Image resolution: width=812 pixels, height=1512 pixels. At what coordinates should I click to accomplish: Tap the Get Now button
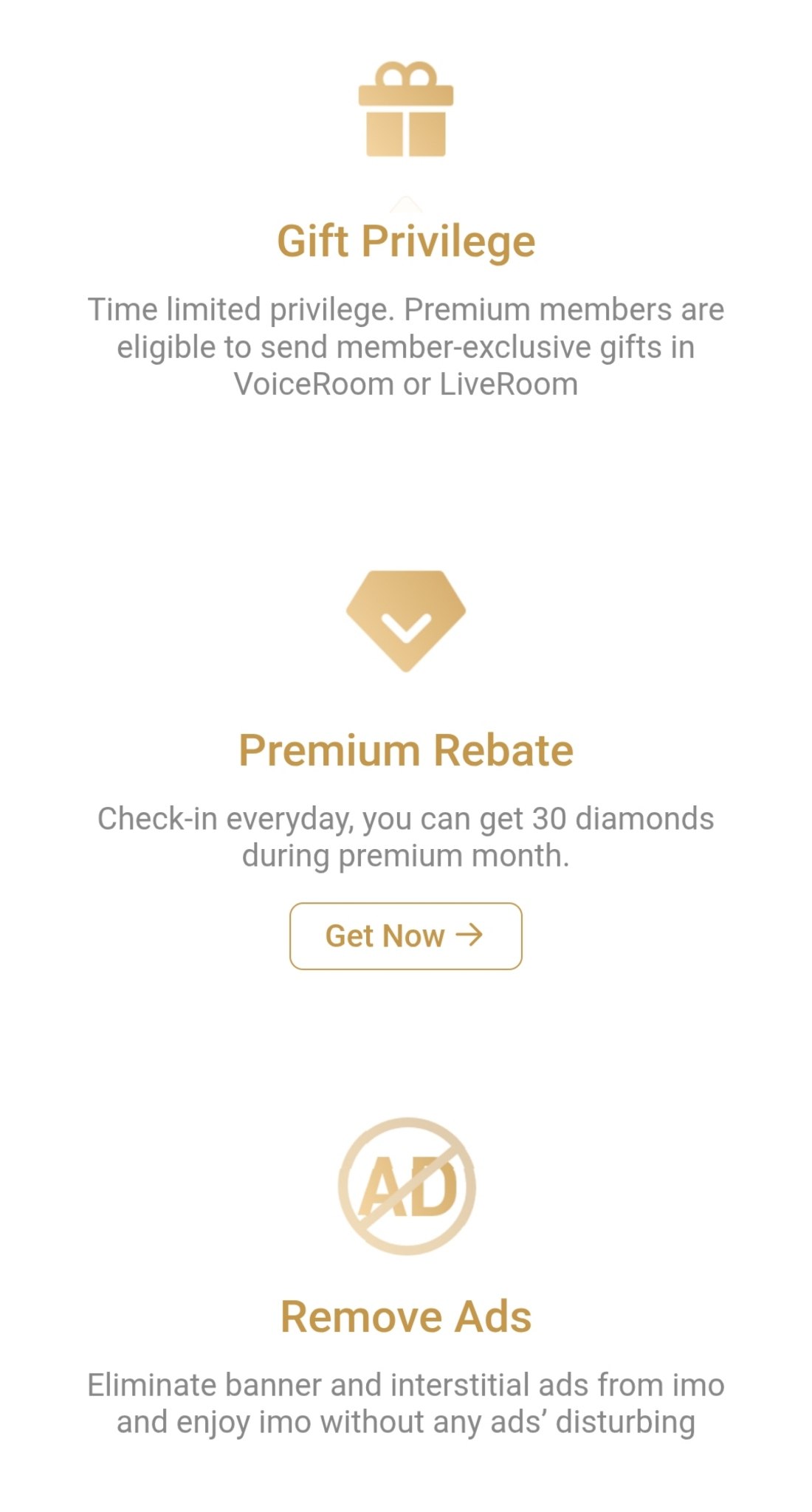tap(405, 935)
